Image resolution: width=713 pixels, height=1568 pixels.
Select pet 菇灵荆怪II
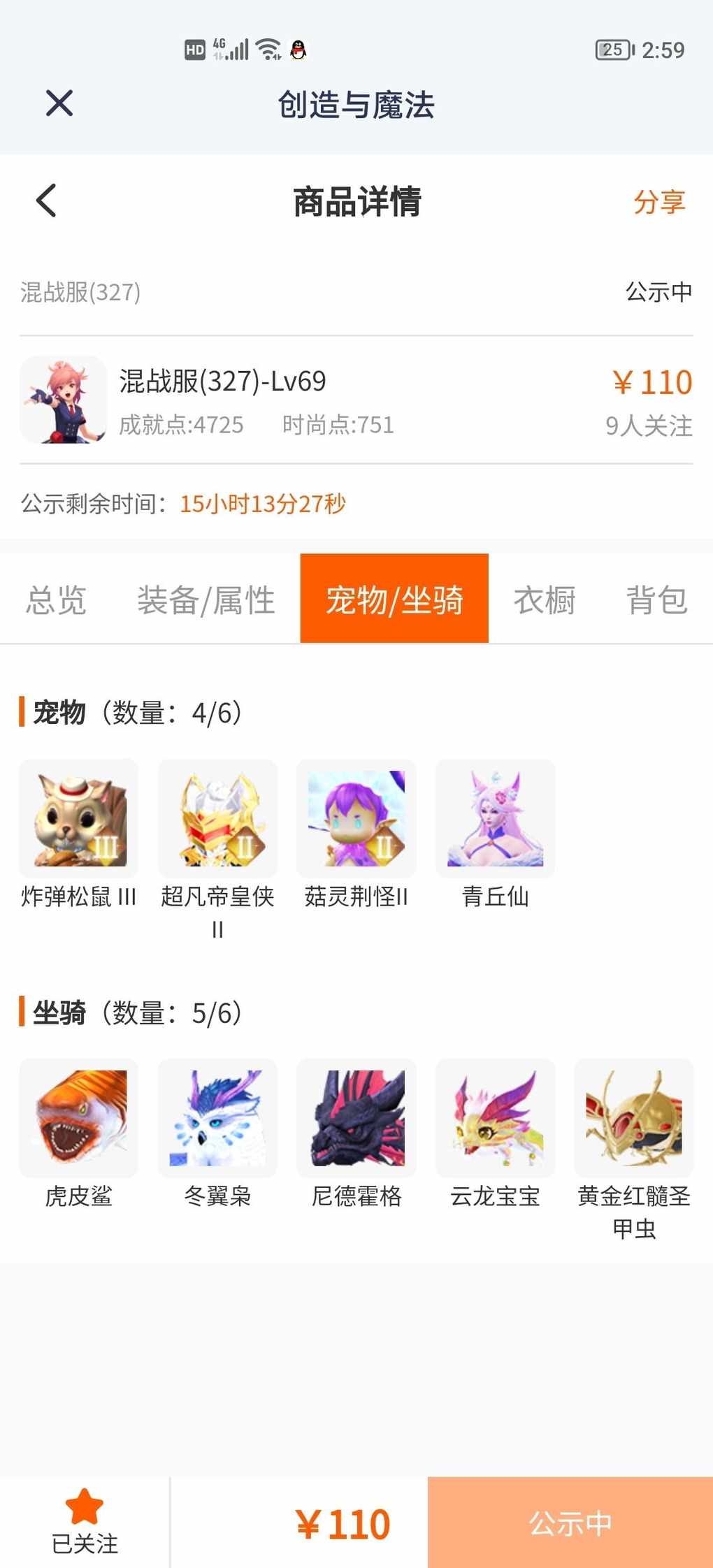(x=356, y=818)
